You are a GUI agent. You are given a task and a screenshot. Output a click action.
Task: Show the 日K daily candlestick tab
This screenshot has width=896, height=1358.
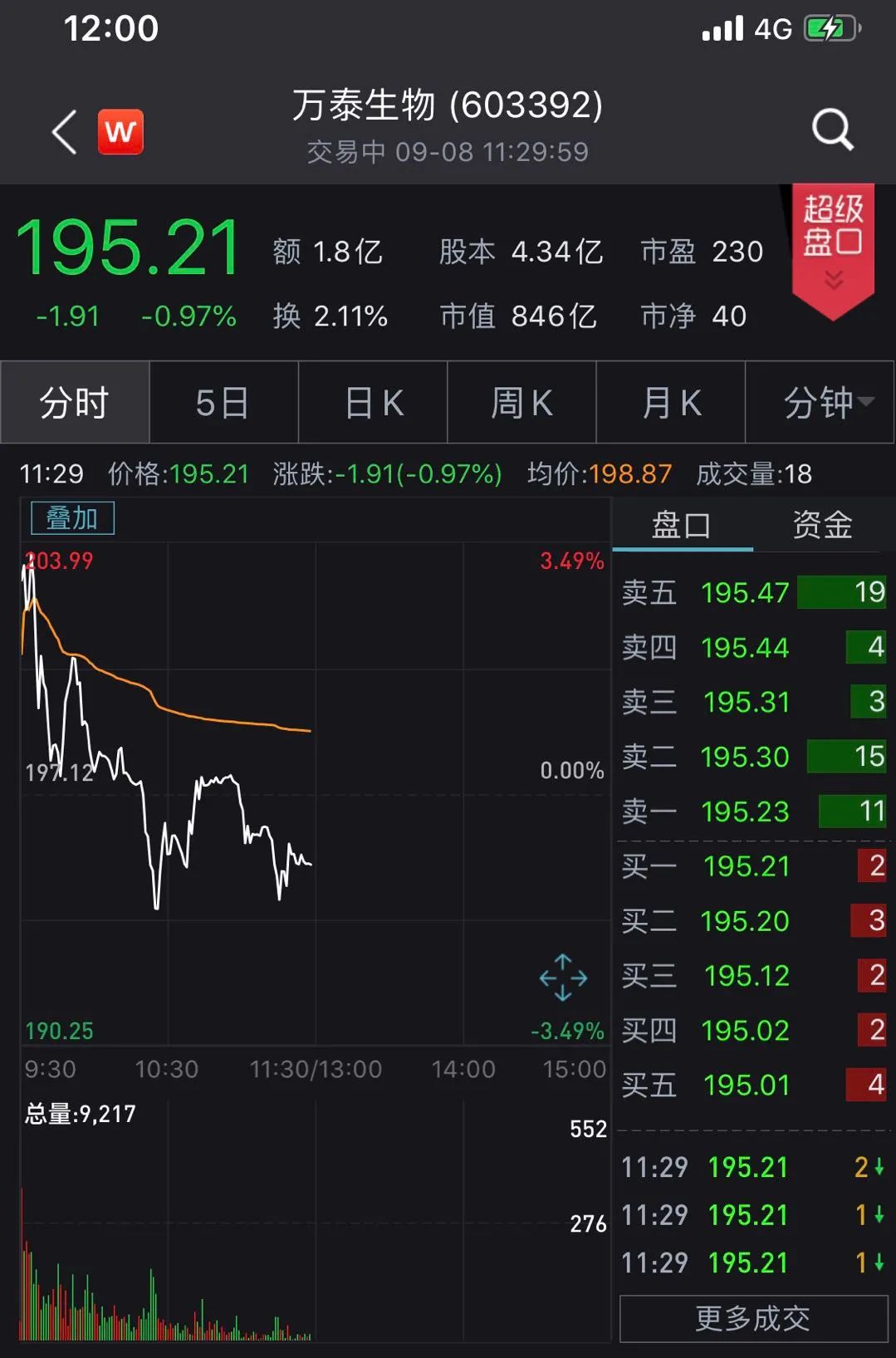[373, 403]
